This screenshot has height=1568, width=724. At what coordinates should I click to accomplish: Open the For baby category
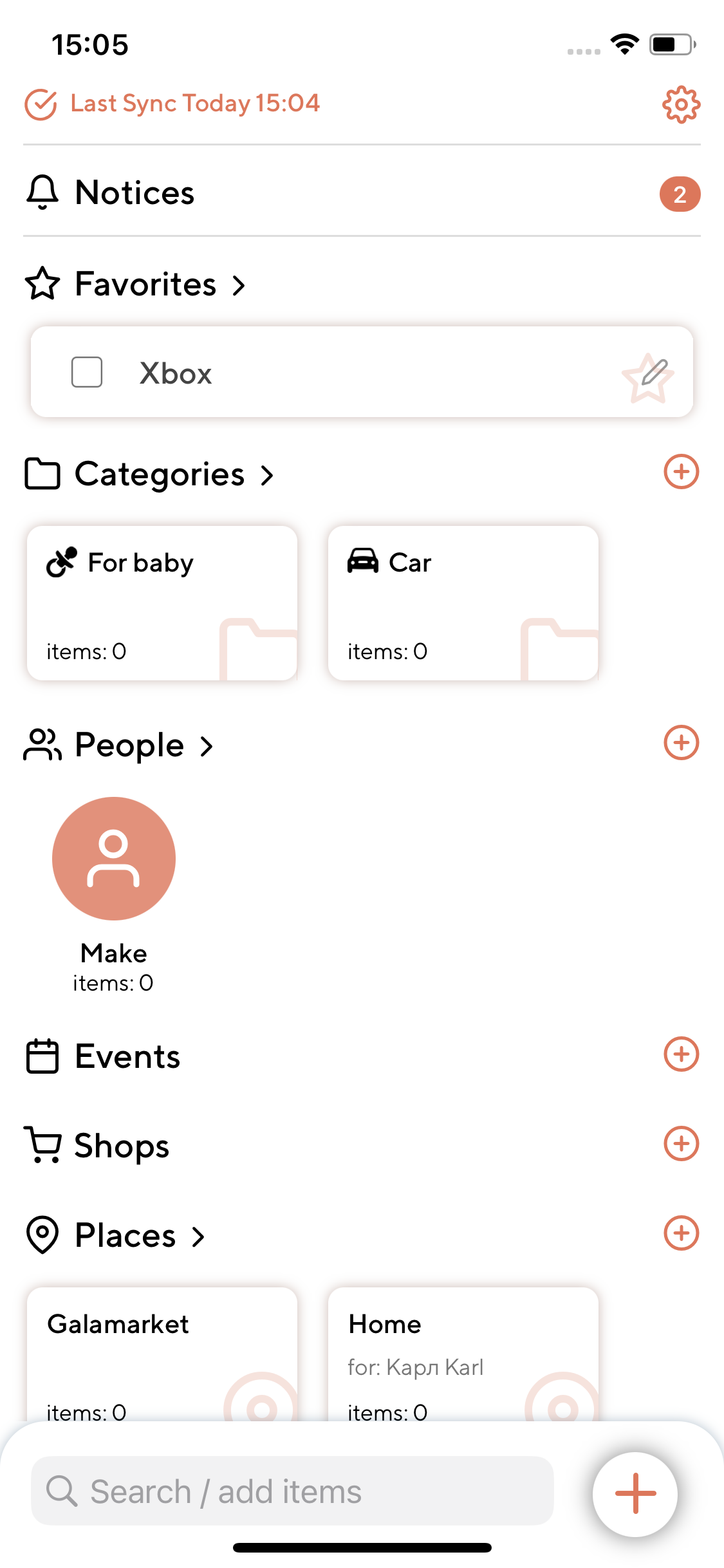click(x=162, y=603)
